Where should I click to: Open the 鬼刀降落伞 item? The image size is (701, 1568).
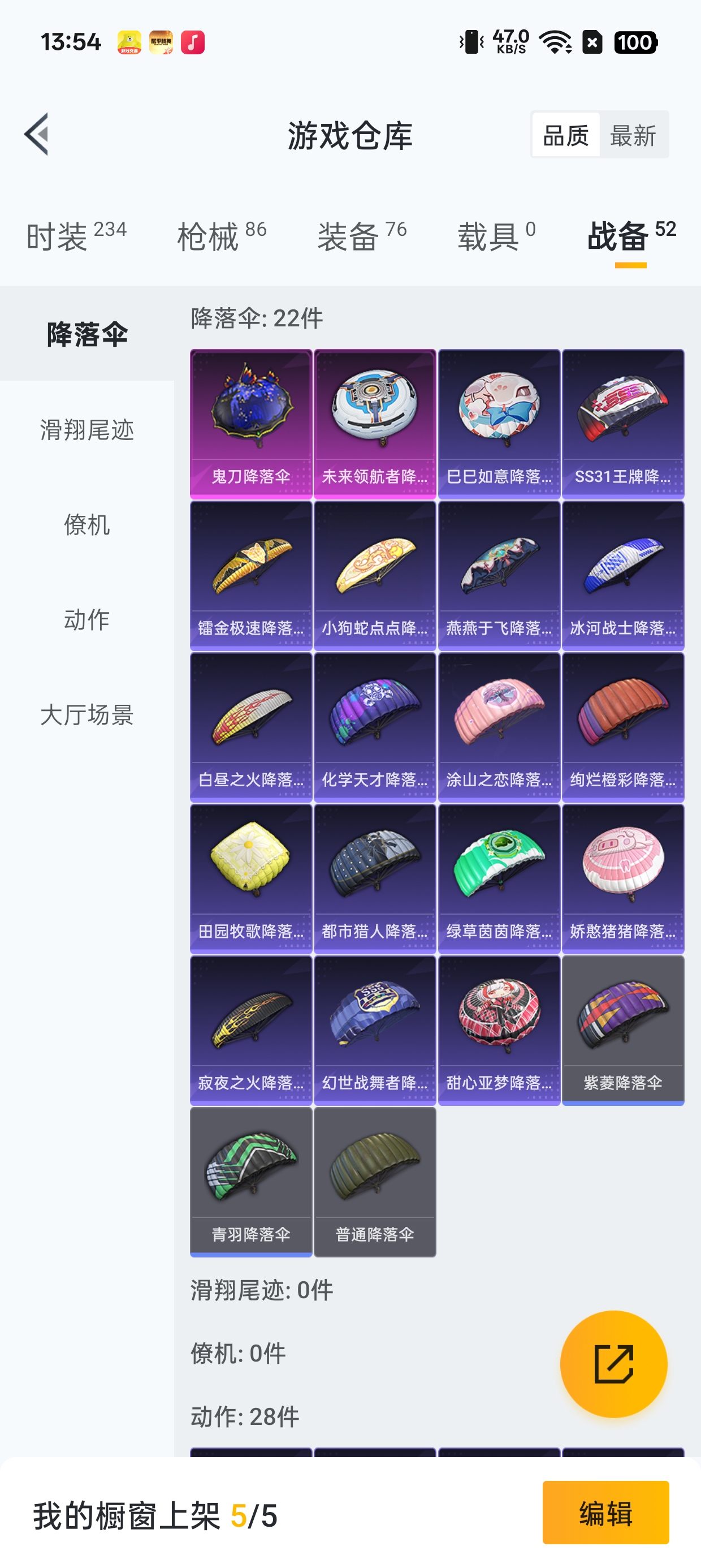click(250, 424)
